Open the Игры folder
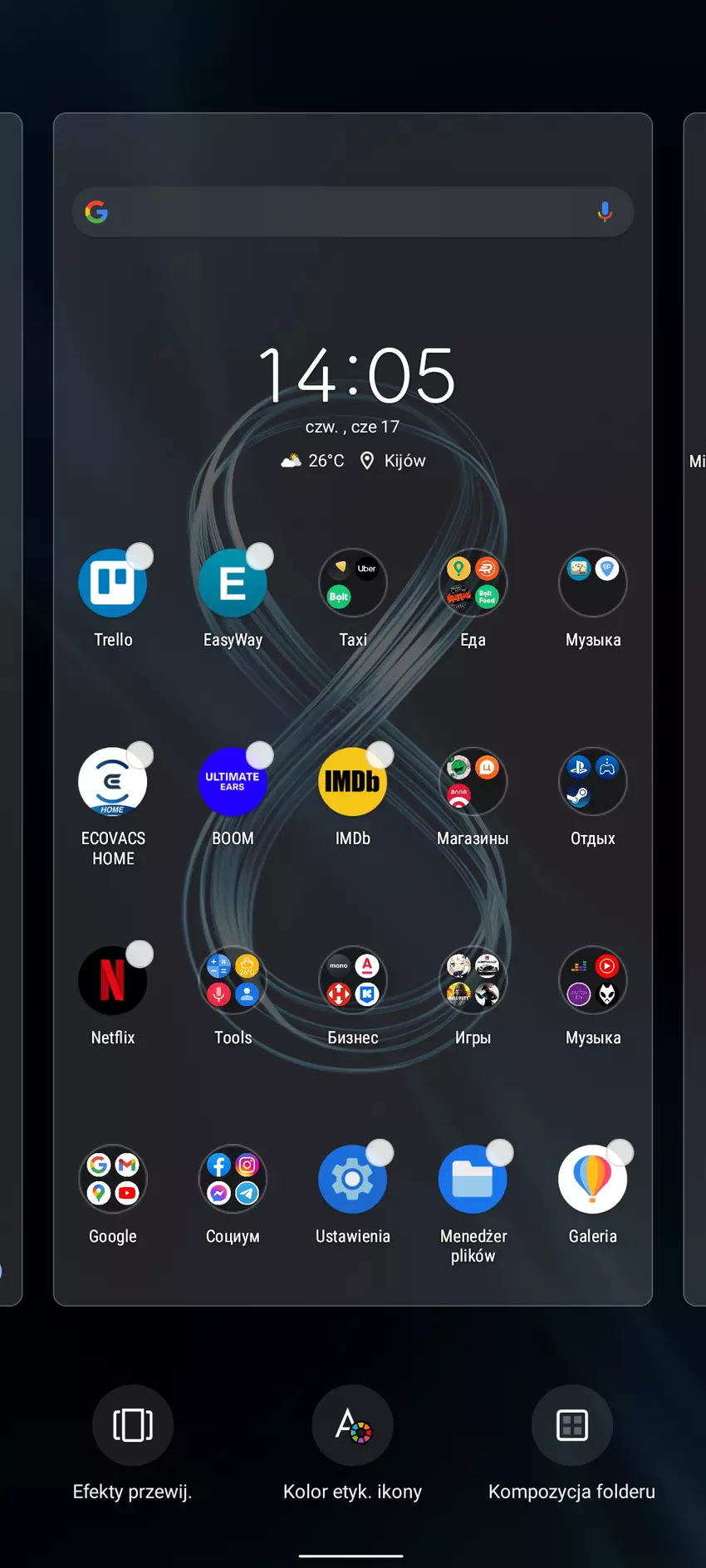 pos(473,980)
